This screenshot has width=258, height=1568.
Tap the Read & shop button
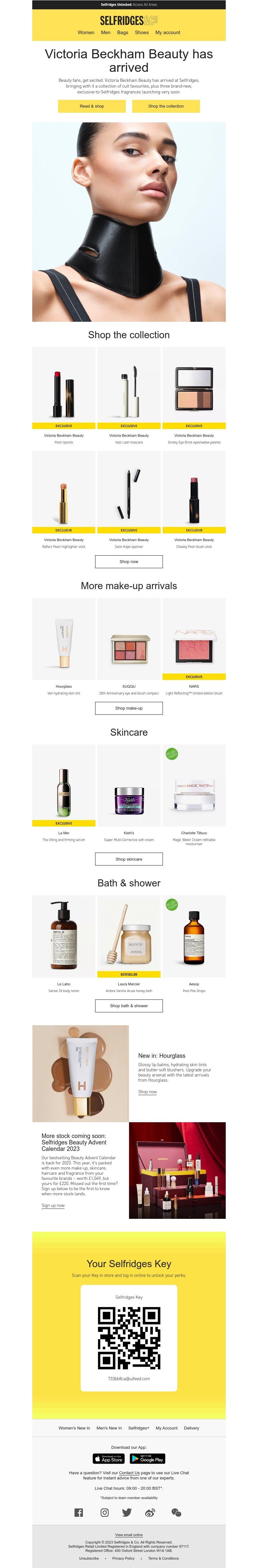(x=92, y=106)
